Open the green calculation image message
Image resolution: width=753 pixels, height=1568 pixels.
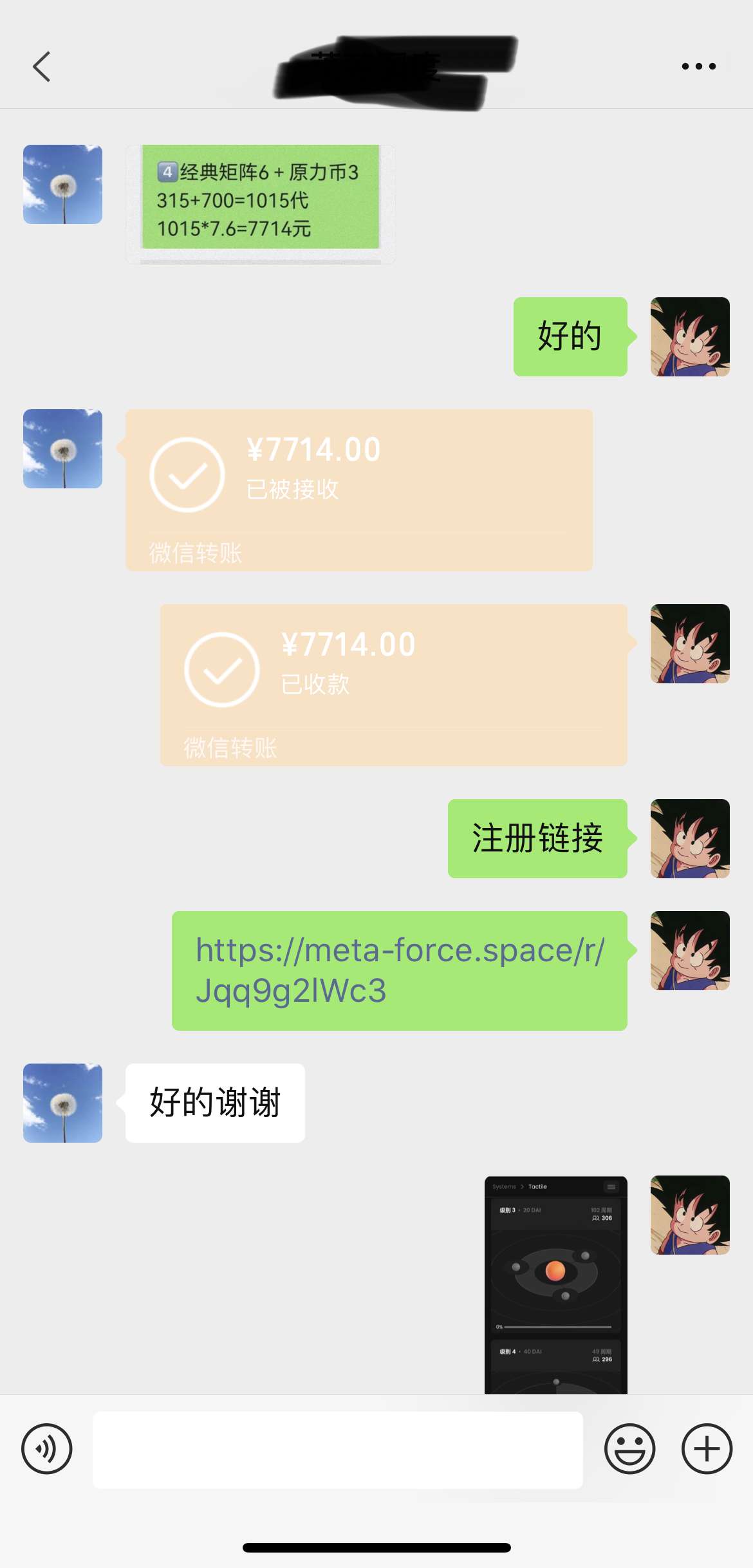click(x=260, y=201)
